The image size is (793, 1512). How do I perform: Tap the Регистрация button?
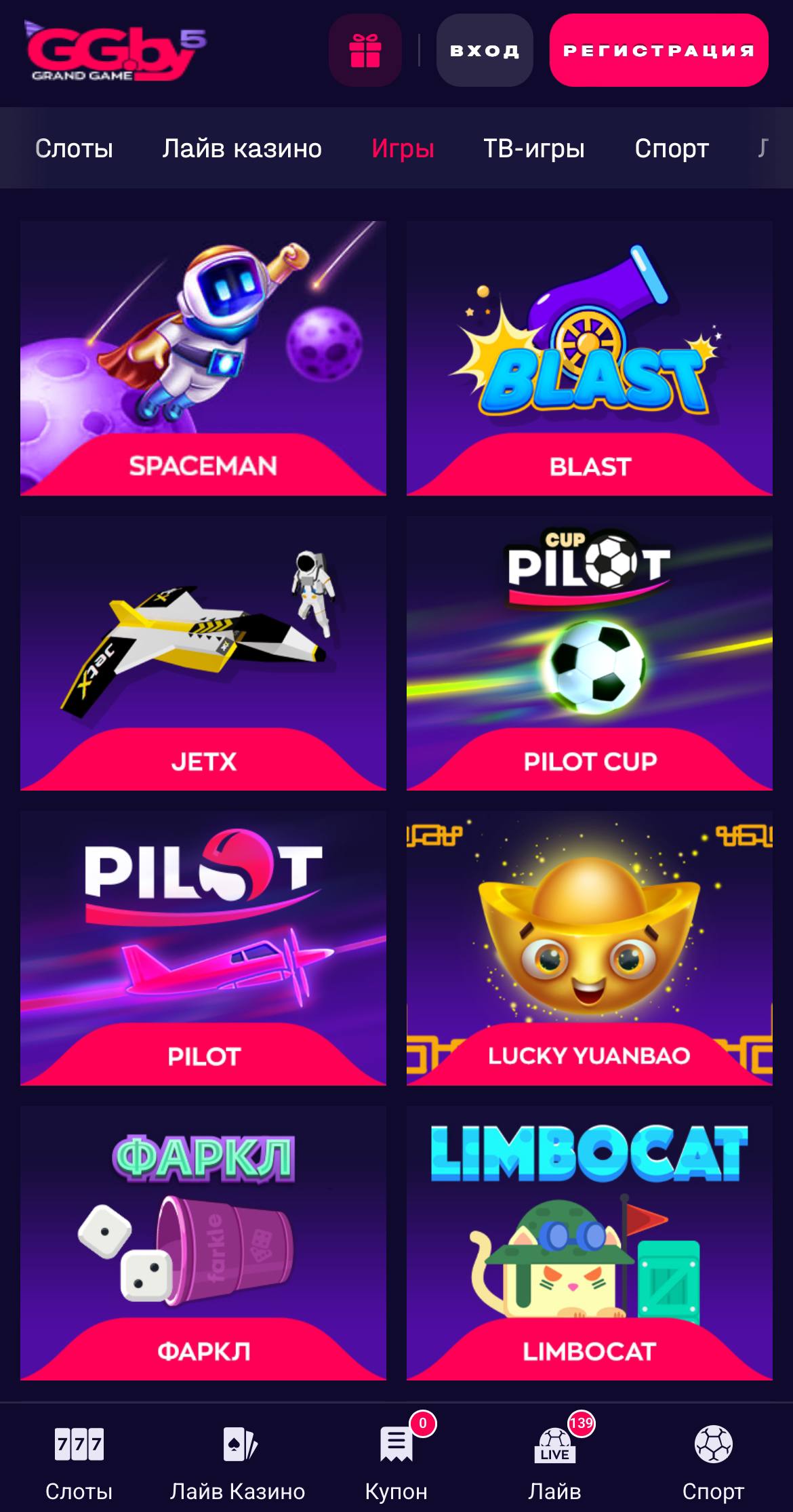(659, 51)
